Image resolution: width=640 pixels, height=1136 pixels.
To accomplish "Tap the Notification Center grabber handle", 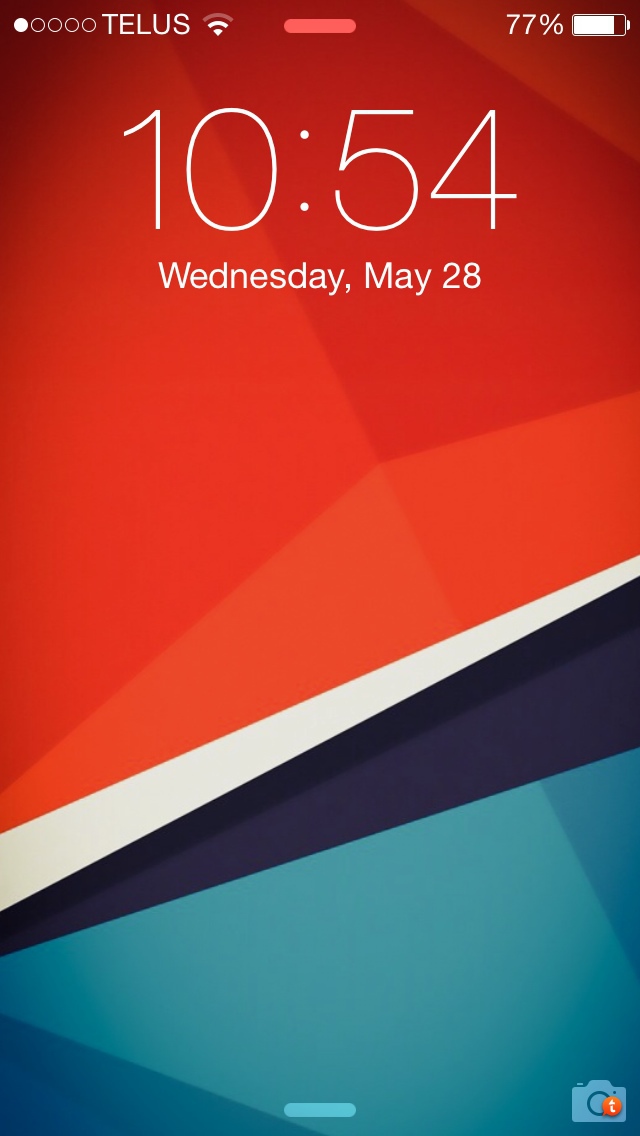I will coord(320,26).
